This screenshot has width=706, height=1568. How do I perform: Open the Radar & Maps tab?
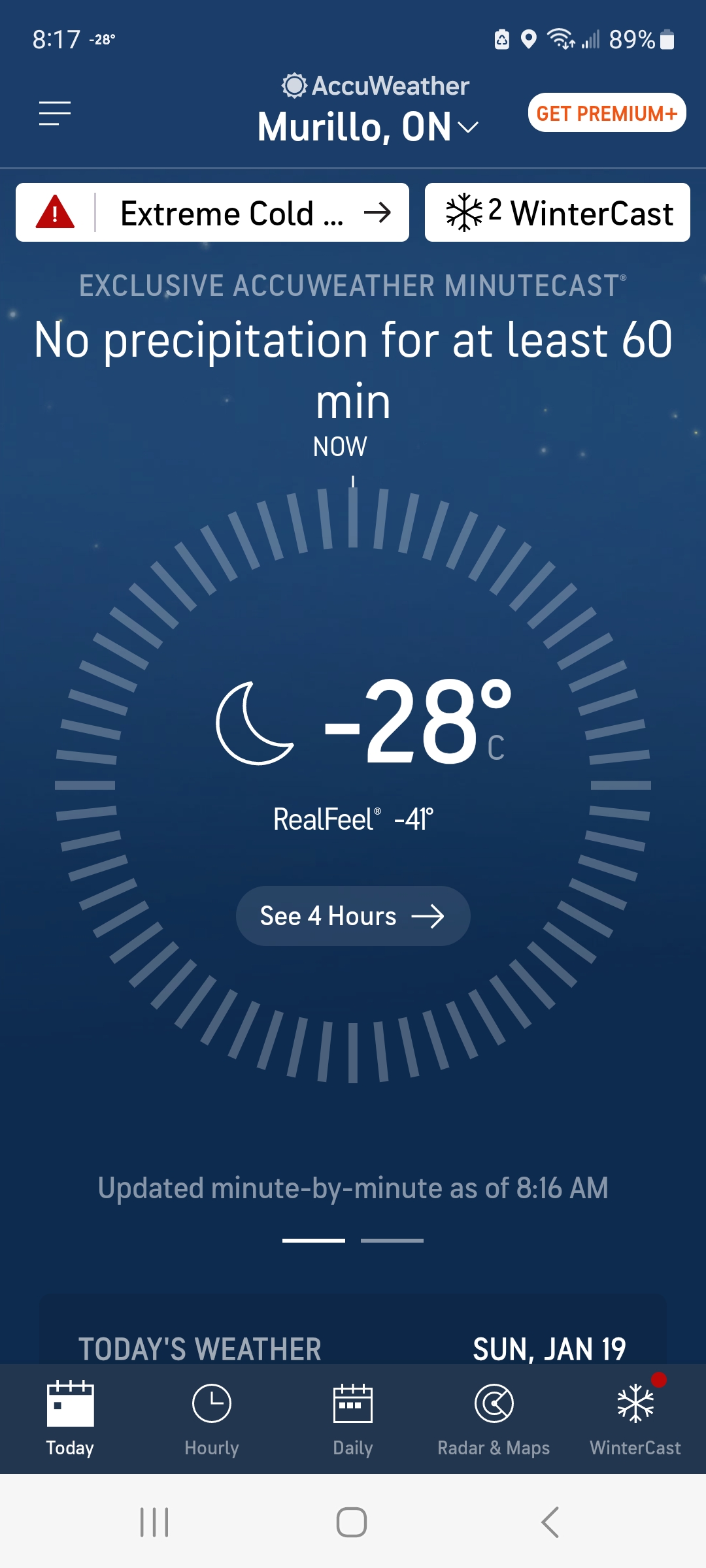coord(494,1419)
